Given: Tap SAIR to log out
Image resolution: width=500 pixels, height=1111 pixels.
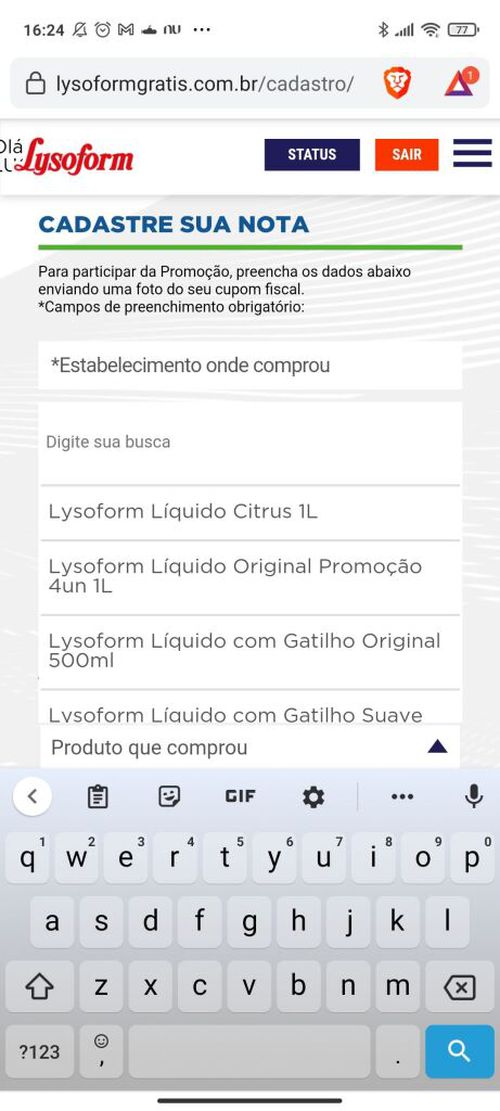Looking at the screenshot, I should click(x=407, y=154).
